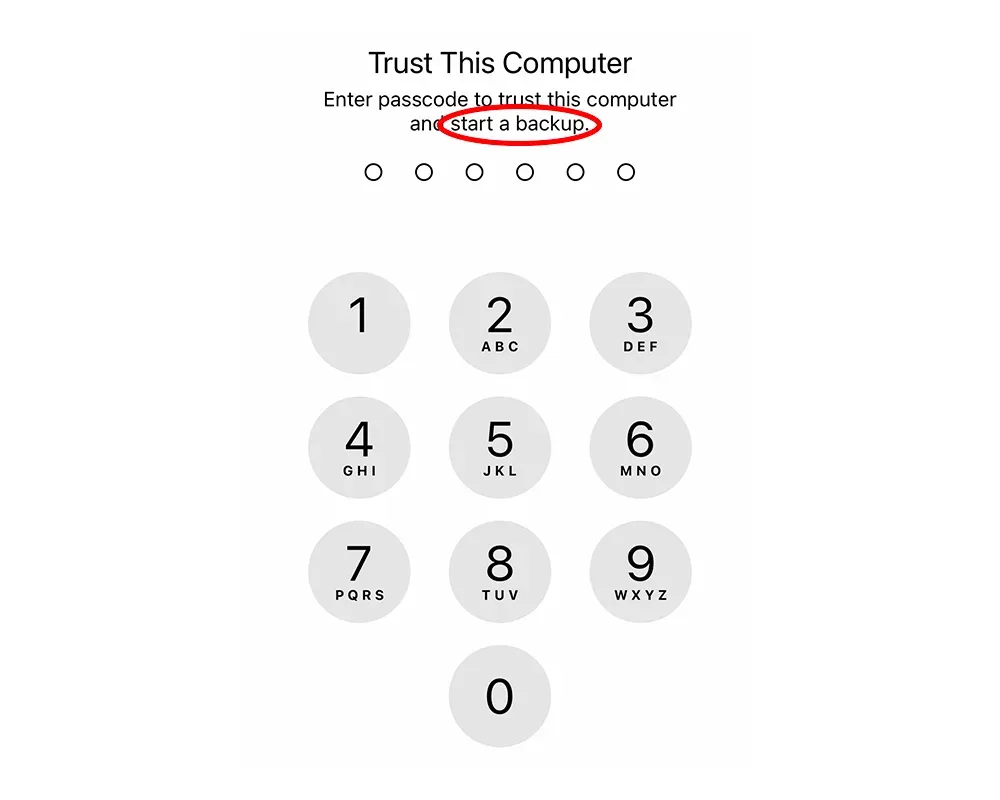Select the 7 PQRS key
This screenshot has width=1000, height=800.
(359, 571)
